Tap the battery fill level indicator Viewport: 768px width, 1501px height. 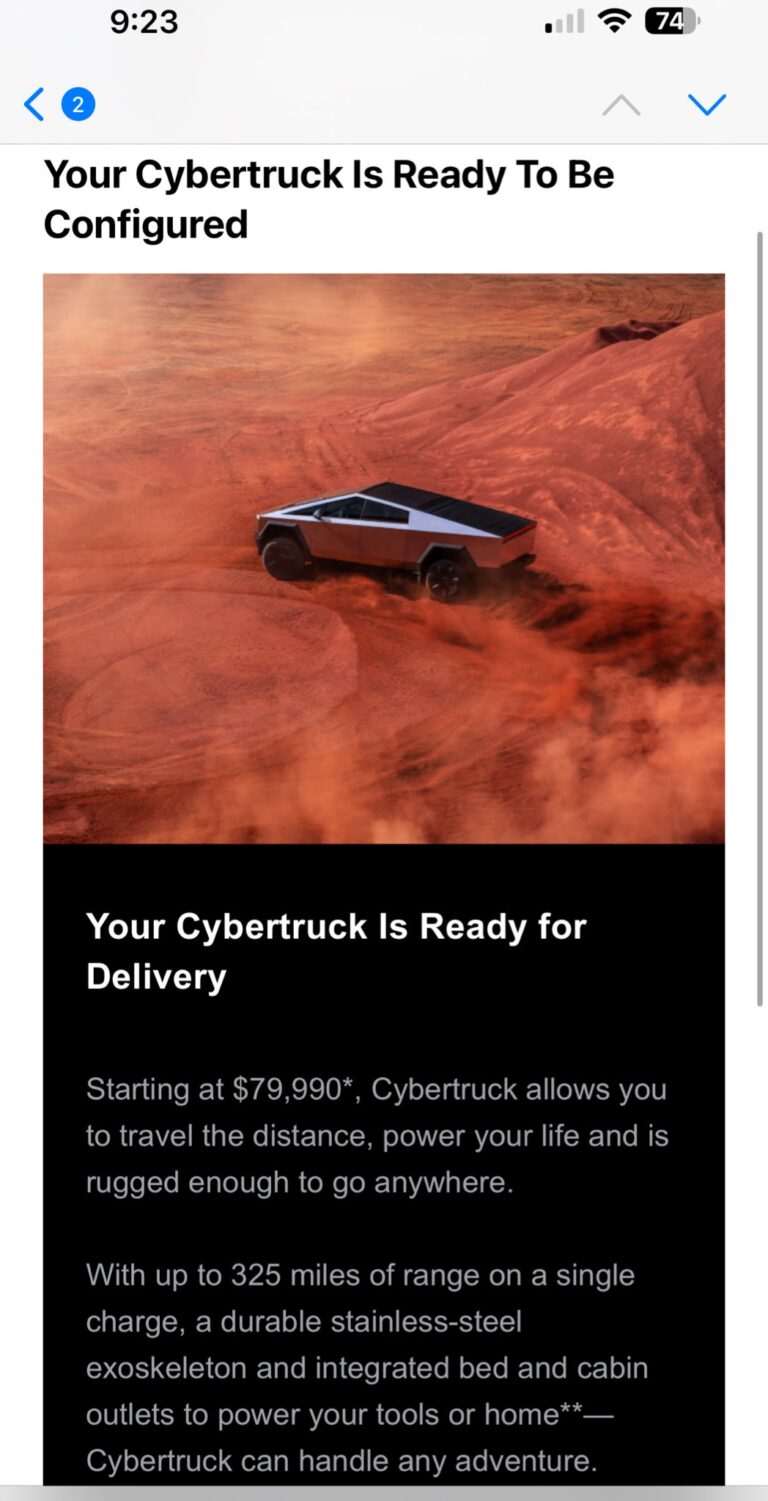pos(666,21)
